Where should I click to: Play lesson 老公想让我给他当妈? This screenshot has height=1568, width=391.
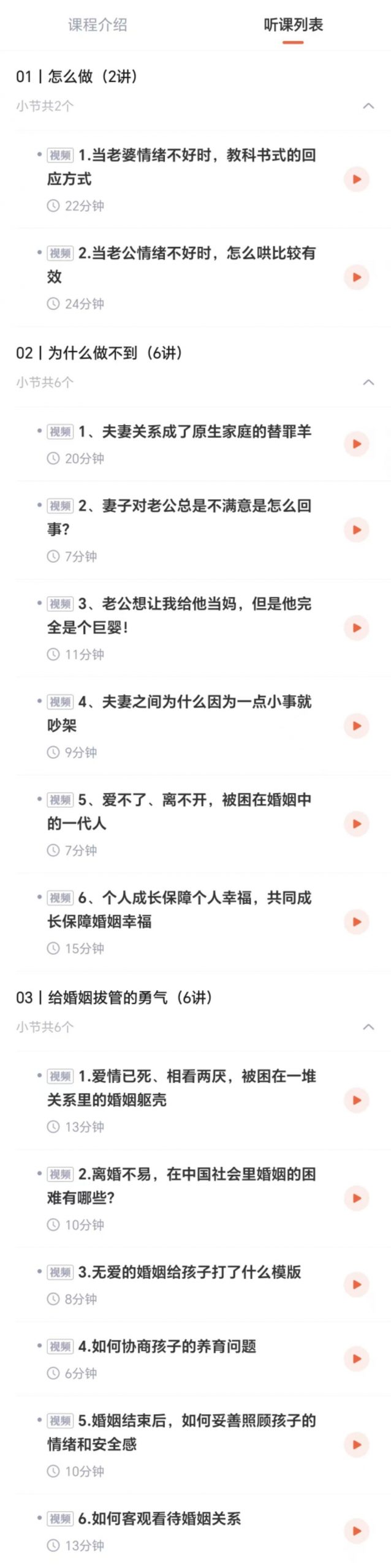[x=356, y=628]
